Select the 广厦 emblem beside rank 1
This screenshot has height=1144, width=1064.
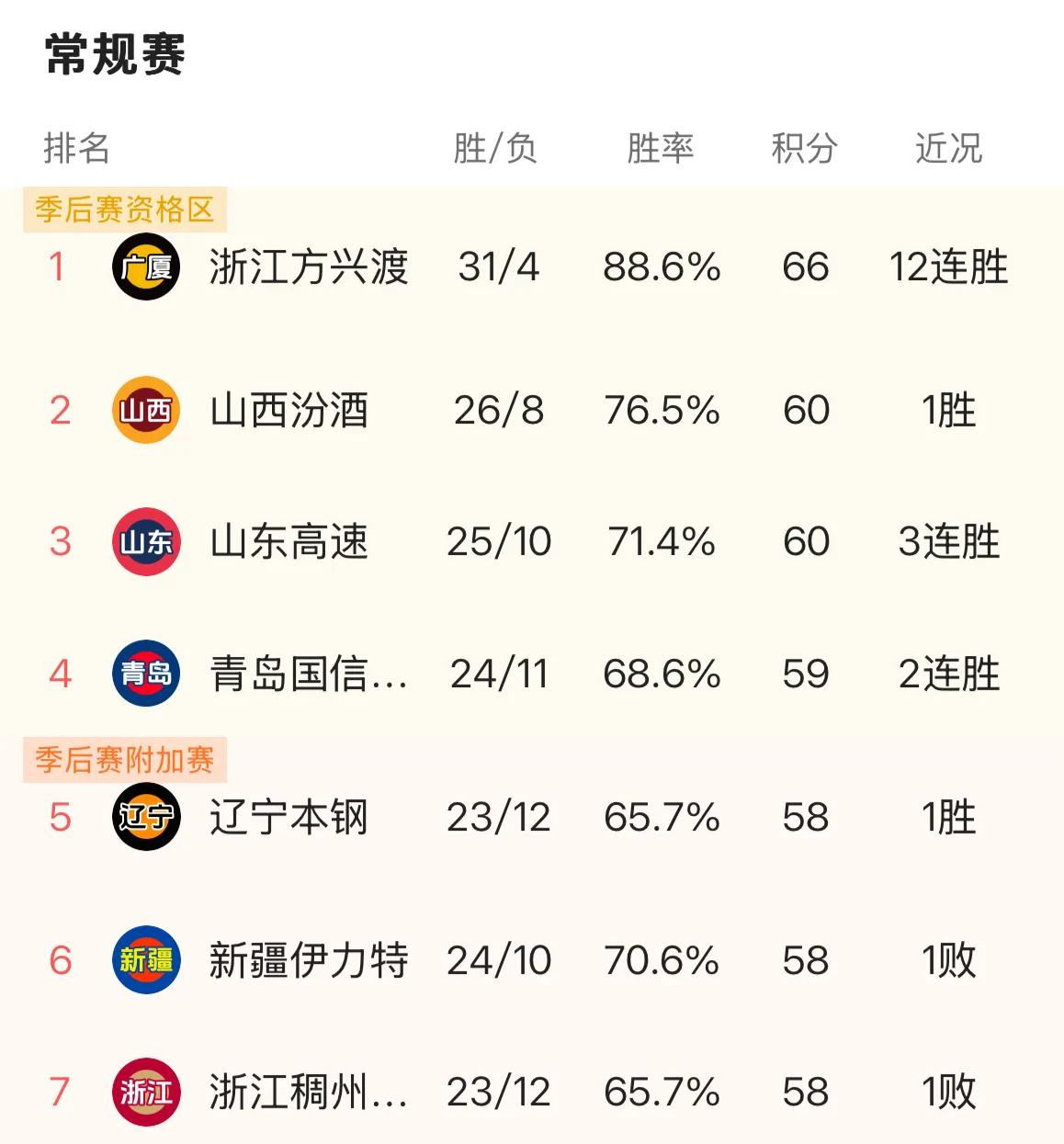(145, 267)
